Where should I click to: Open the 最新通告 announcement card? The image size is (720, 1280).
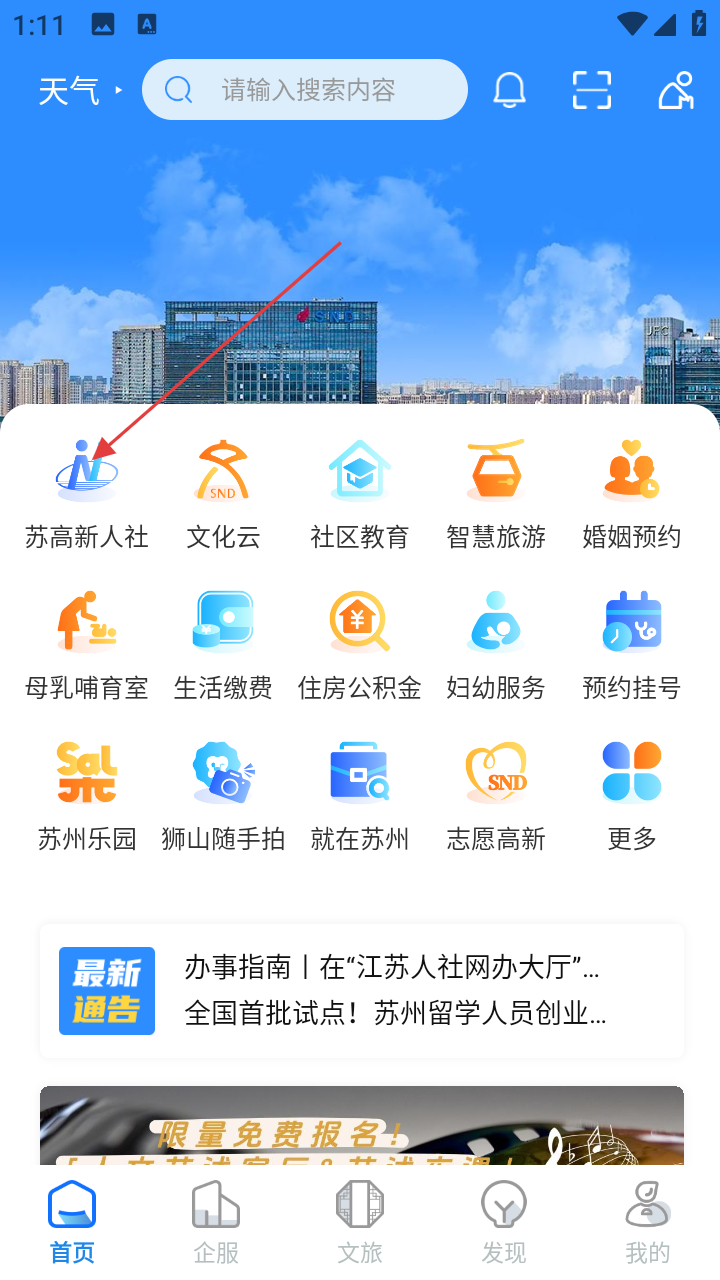coord(362,991)
